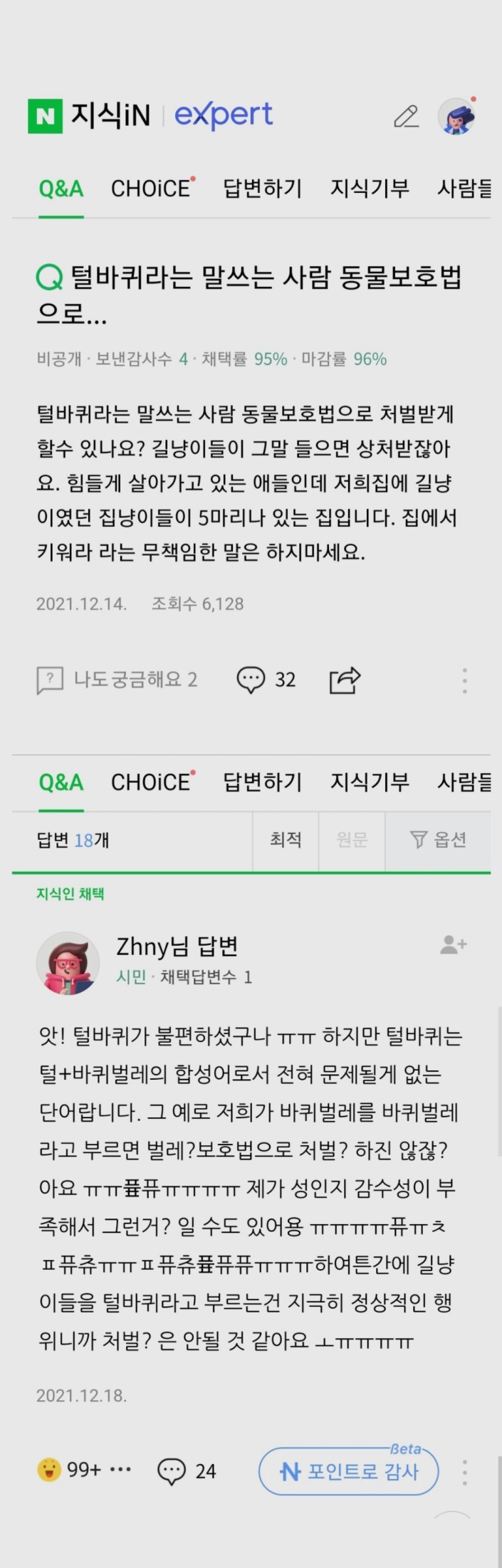The width and height of the screenshot is (502, 1568).
Task: React to Zhny's answer with the emoji
Action: coord(49,1470)
